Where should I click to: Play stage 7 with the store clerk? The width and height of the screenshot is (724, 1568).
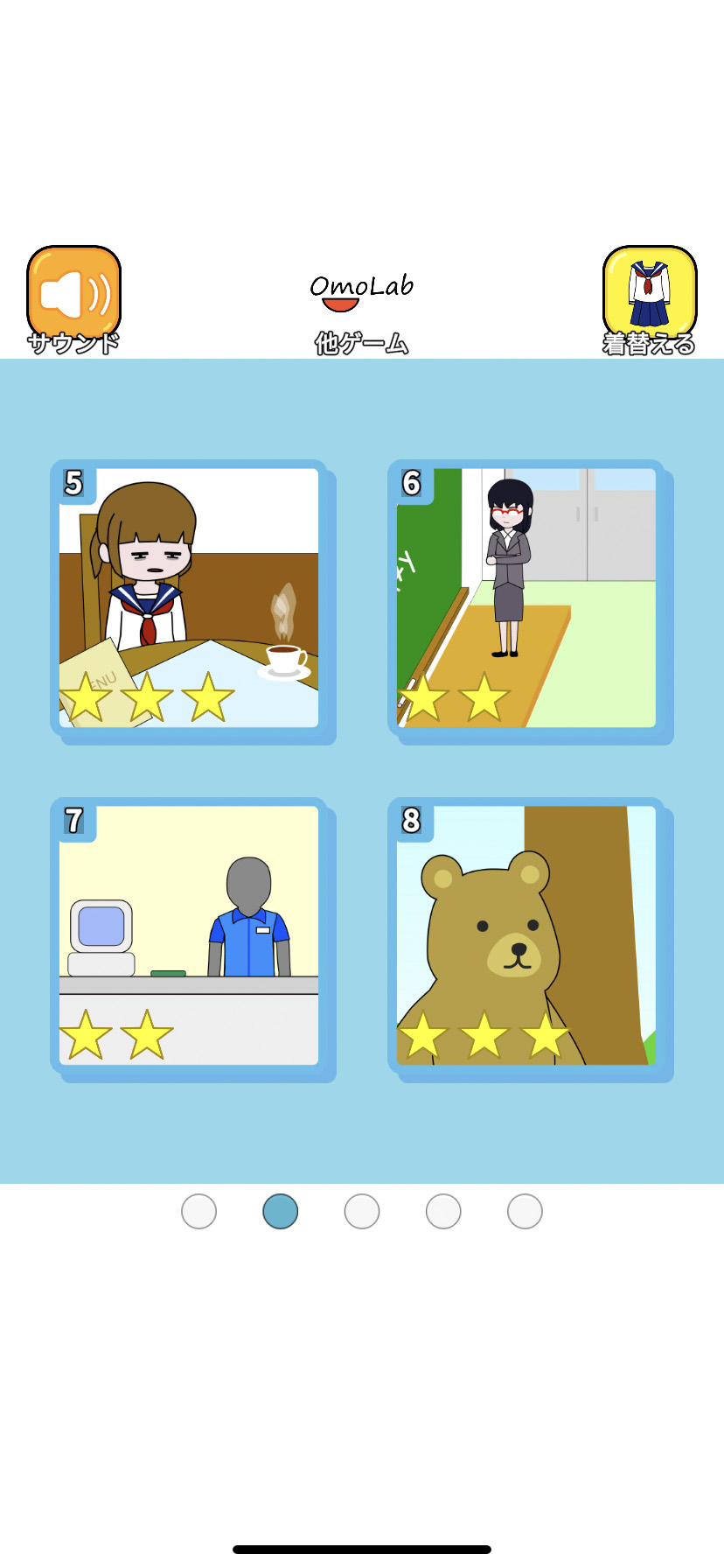(x=189, y=935)
